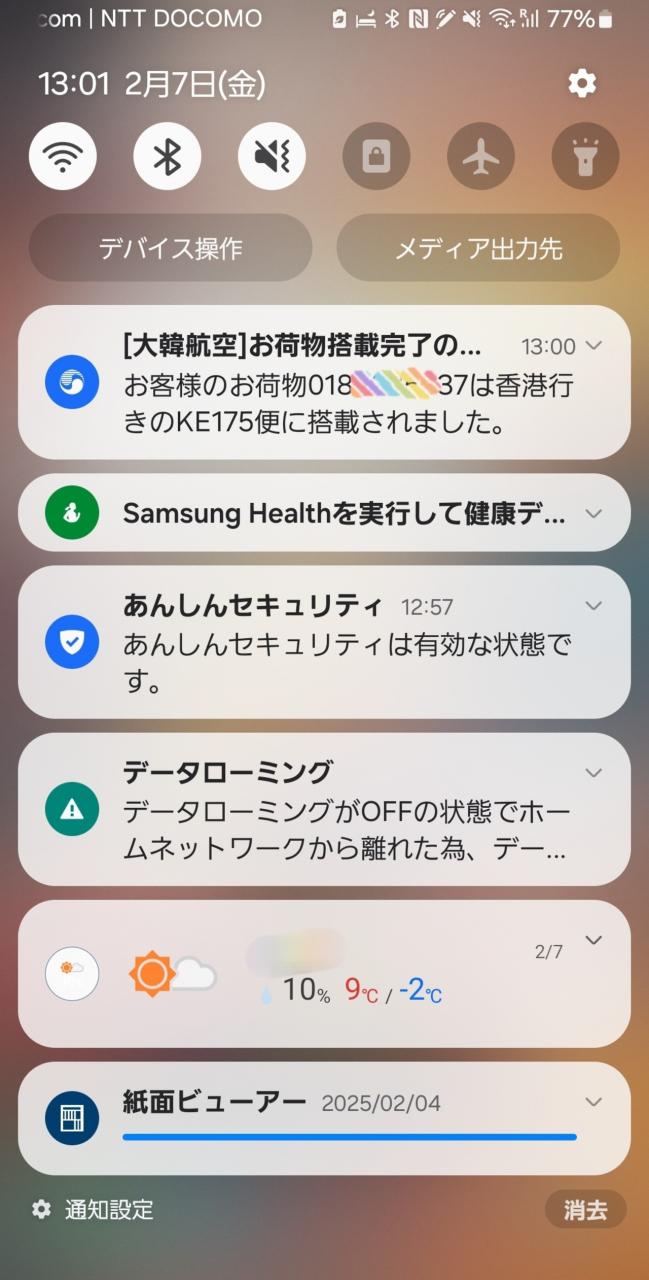Clear all notifications with 消去

click(585, 1210)
